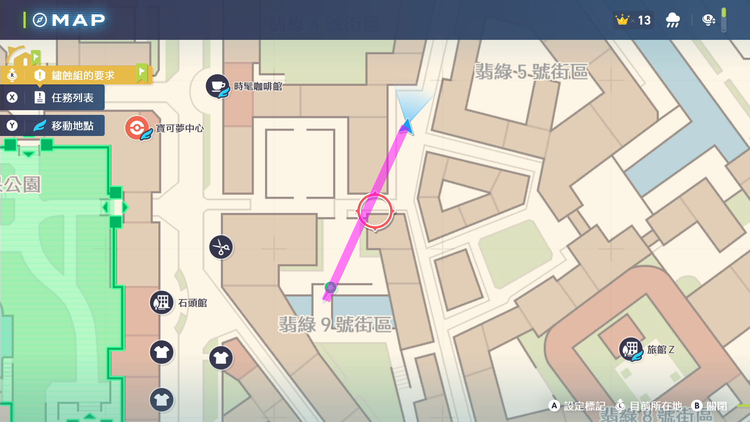
Task: Select the scissors hair salon marker
Action: [221, 247]
